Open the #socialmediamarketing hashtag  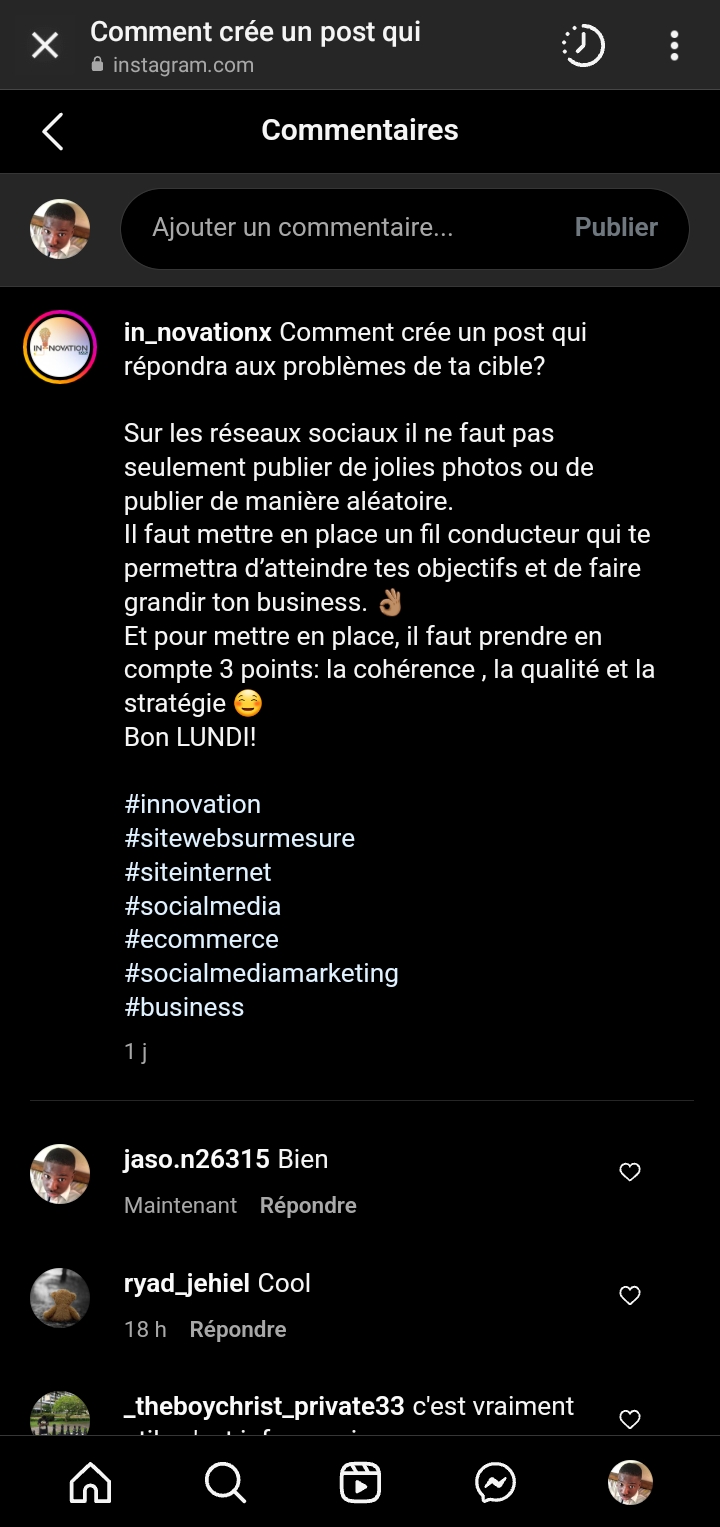click(x=261, y=973)
